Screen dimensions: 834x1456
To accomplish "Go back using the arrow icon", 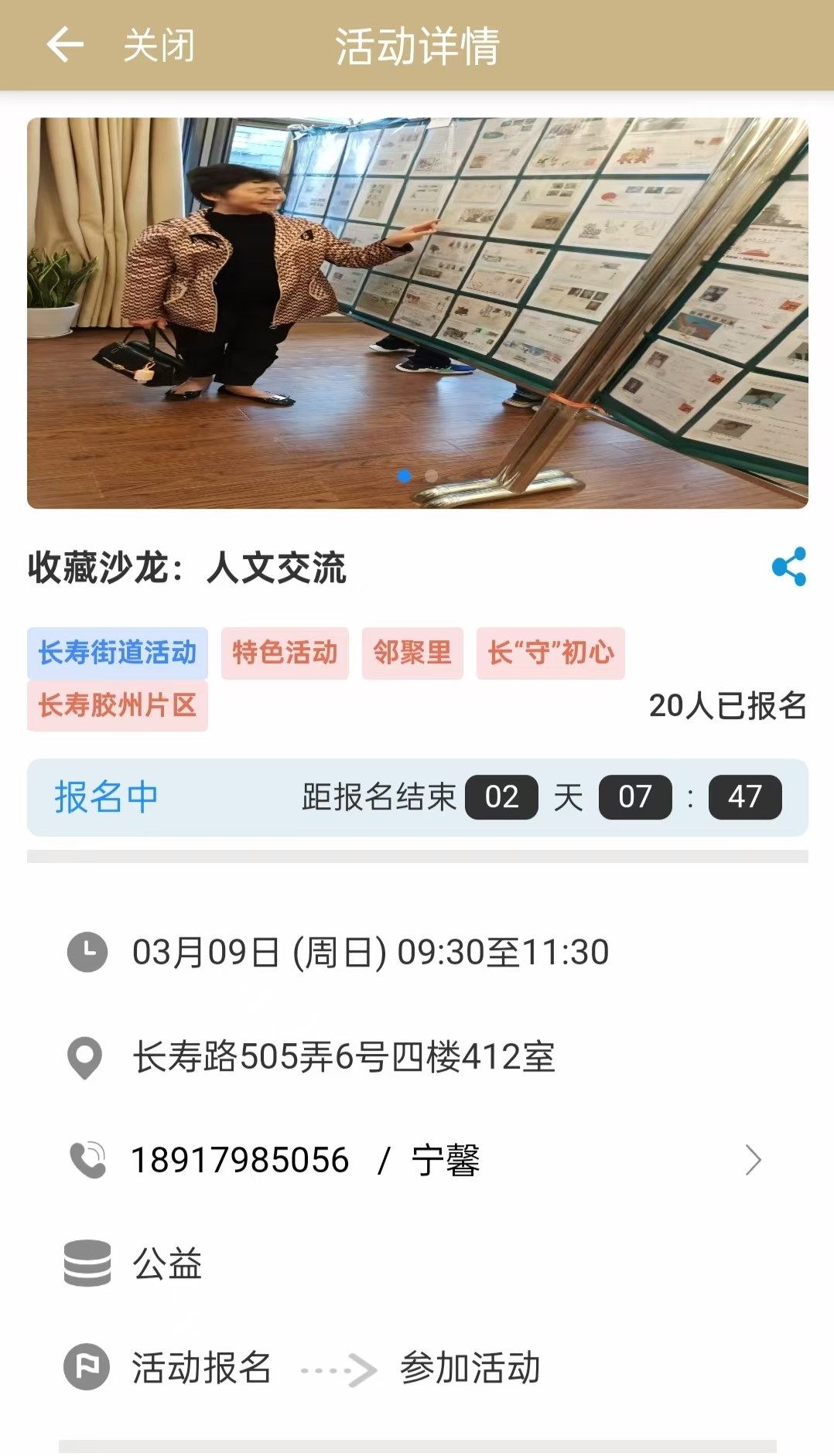I will (x=65, y=45).
